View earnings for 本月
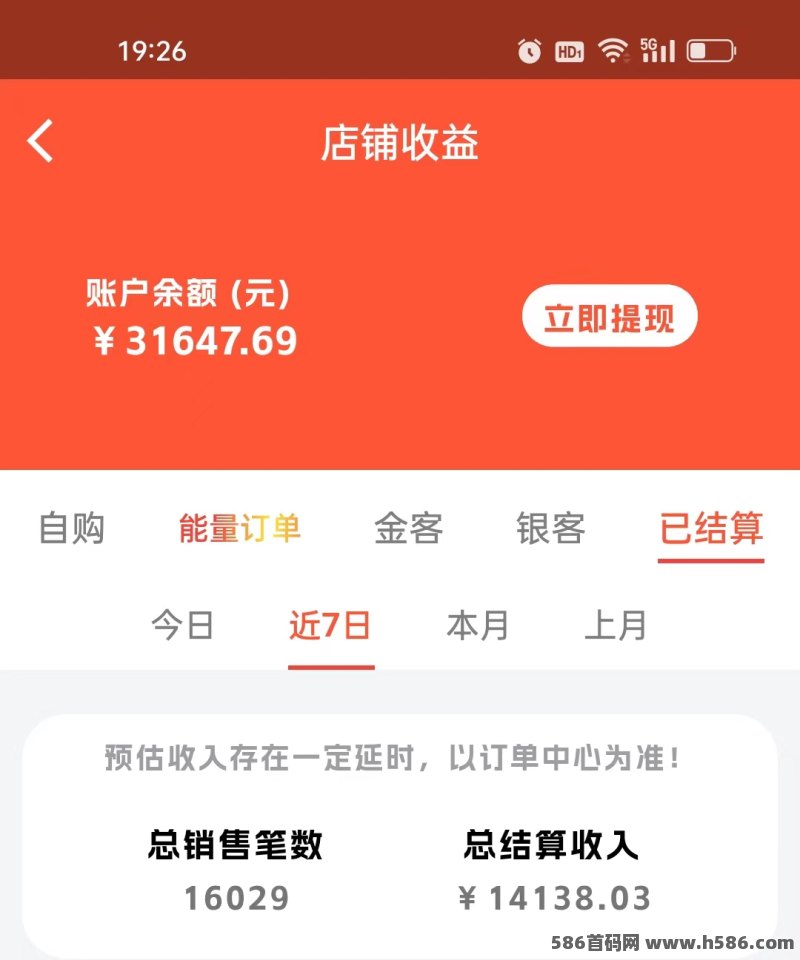The image size is (800, 960). 477,626
